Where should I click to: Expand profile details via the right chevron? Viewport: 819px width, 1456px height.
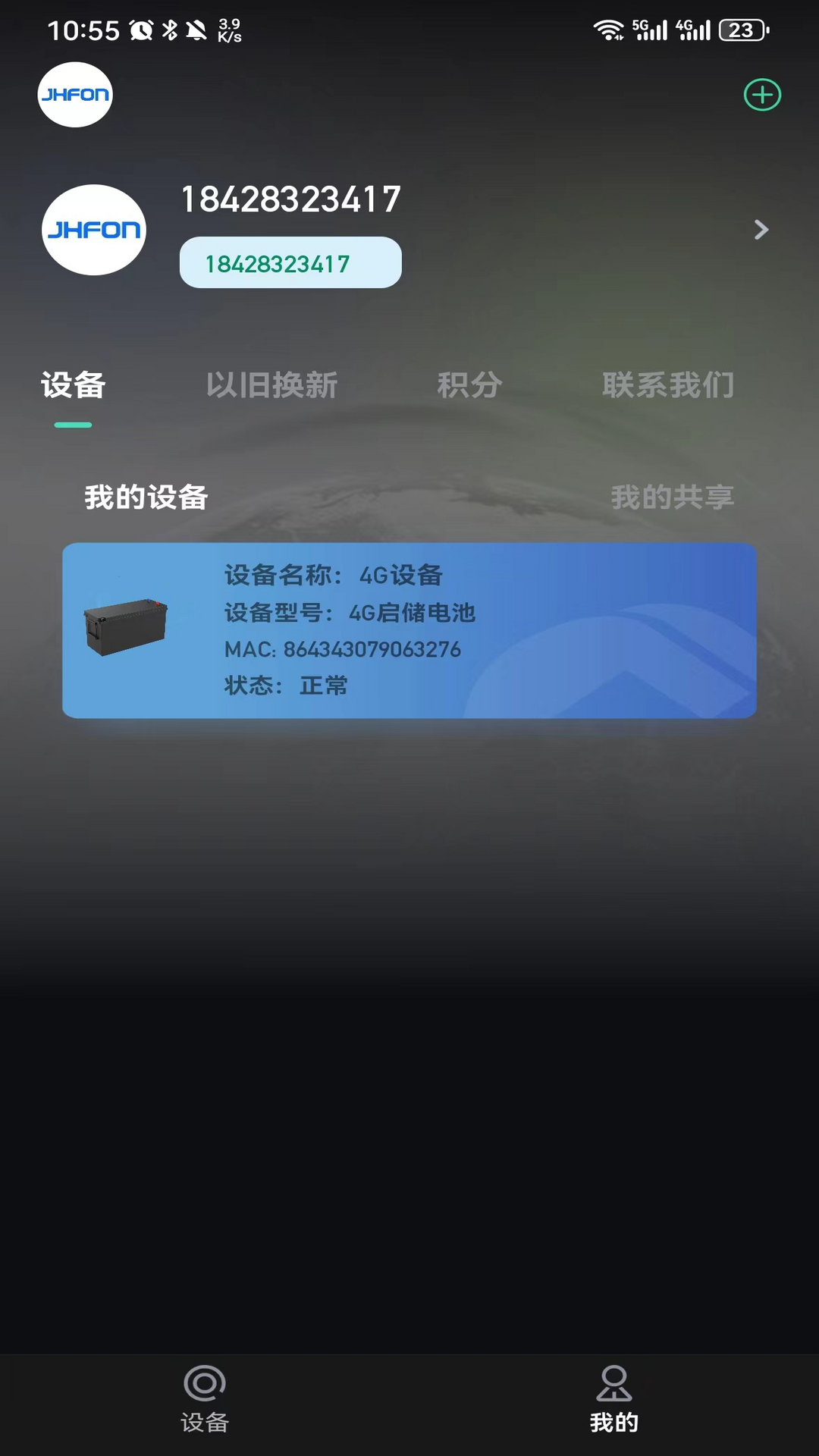[761, 229]
